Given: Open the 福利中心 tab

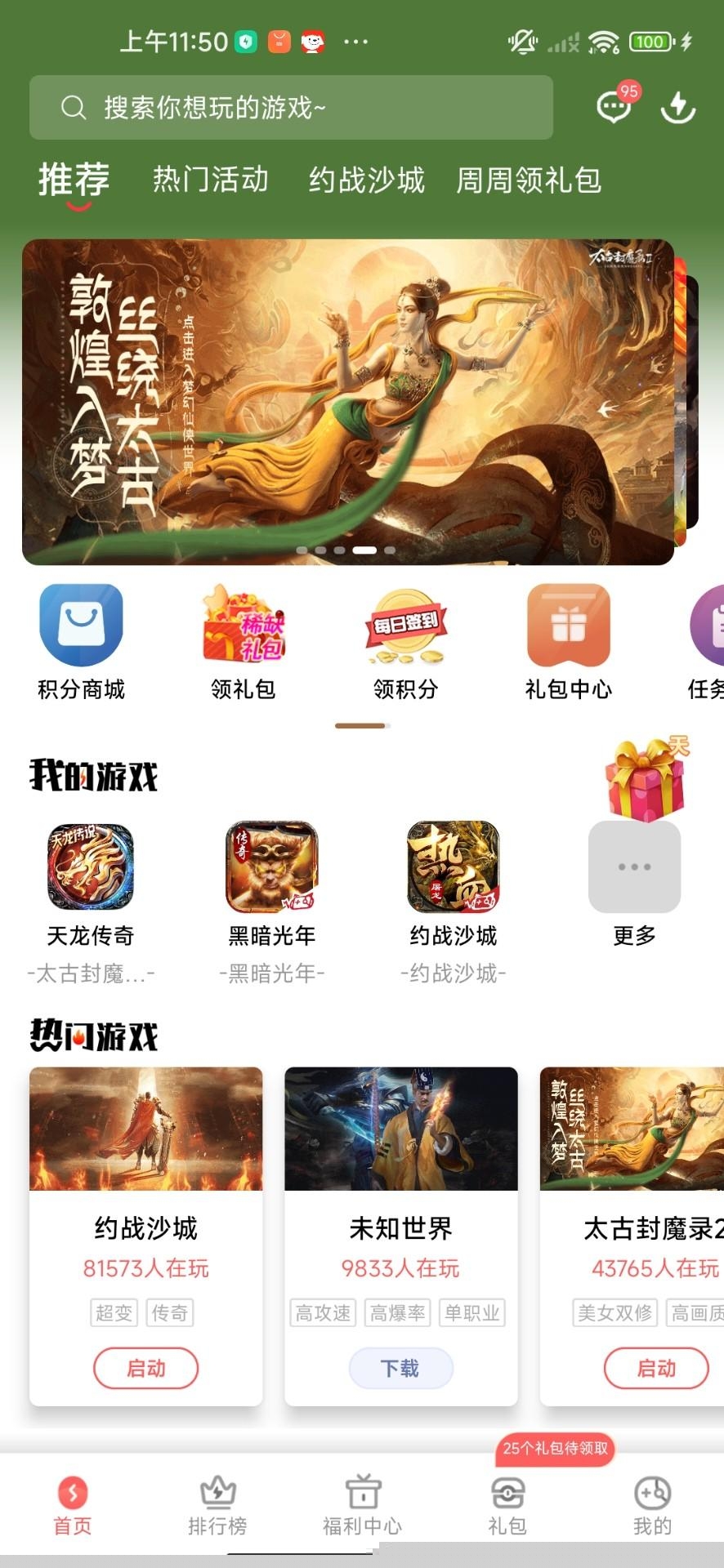Looking at the screenshot, I should (x=362, y=1506).
